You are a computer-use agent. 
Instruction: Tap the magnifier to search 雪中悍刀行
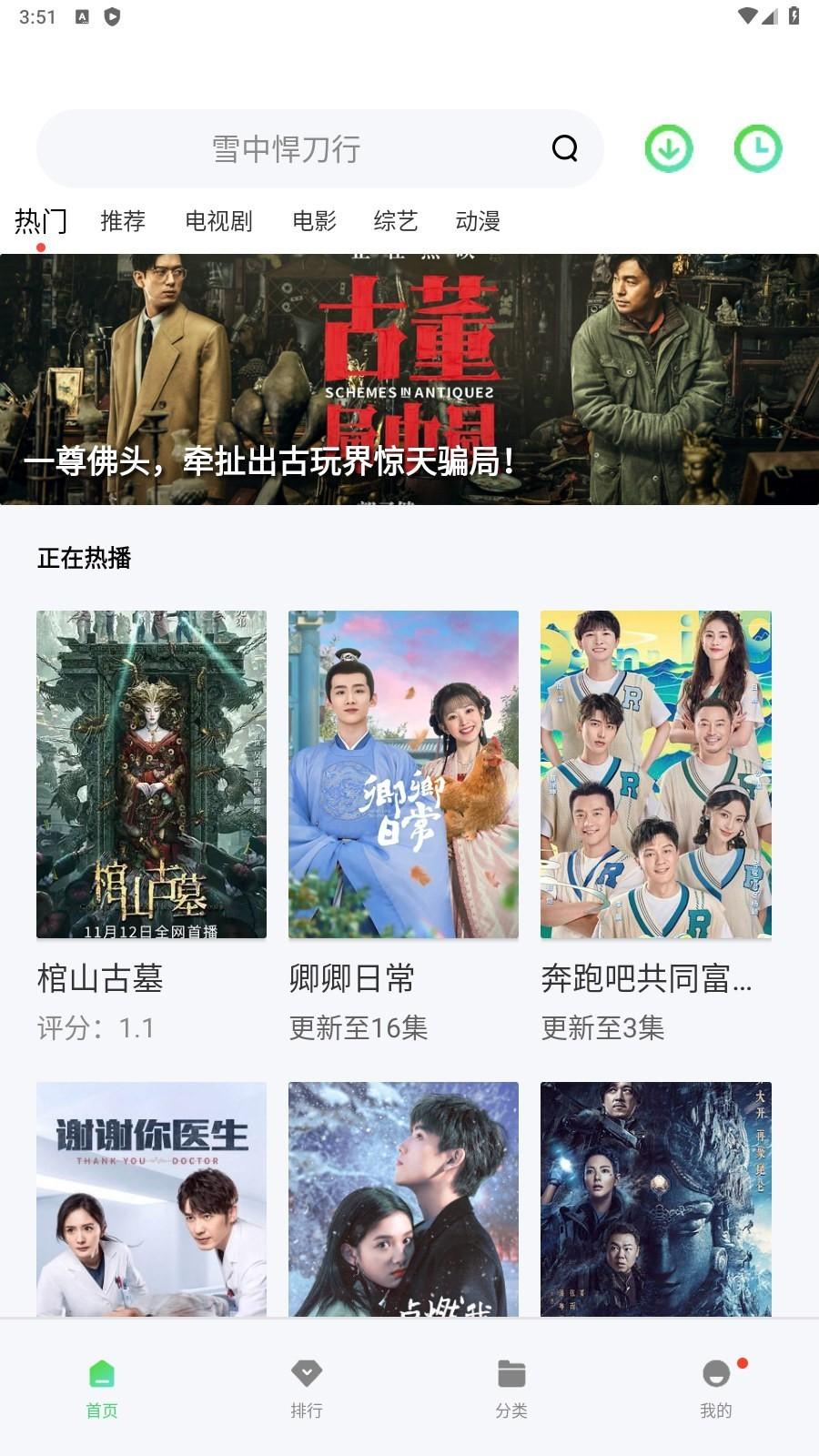[x=564, y=148]
